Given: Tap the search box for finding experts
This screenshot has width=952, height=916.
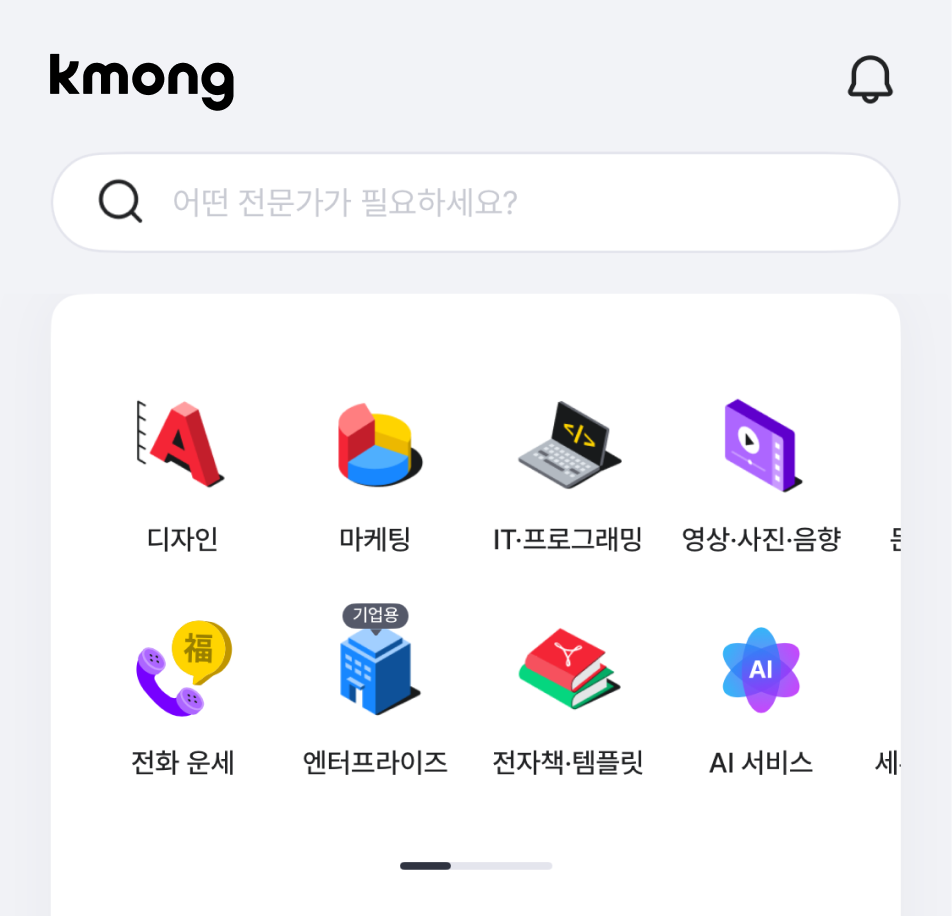Looking at the screenshot, I should 475,203.
